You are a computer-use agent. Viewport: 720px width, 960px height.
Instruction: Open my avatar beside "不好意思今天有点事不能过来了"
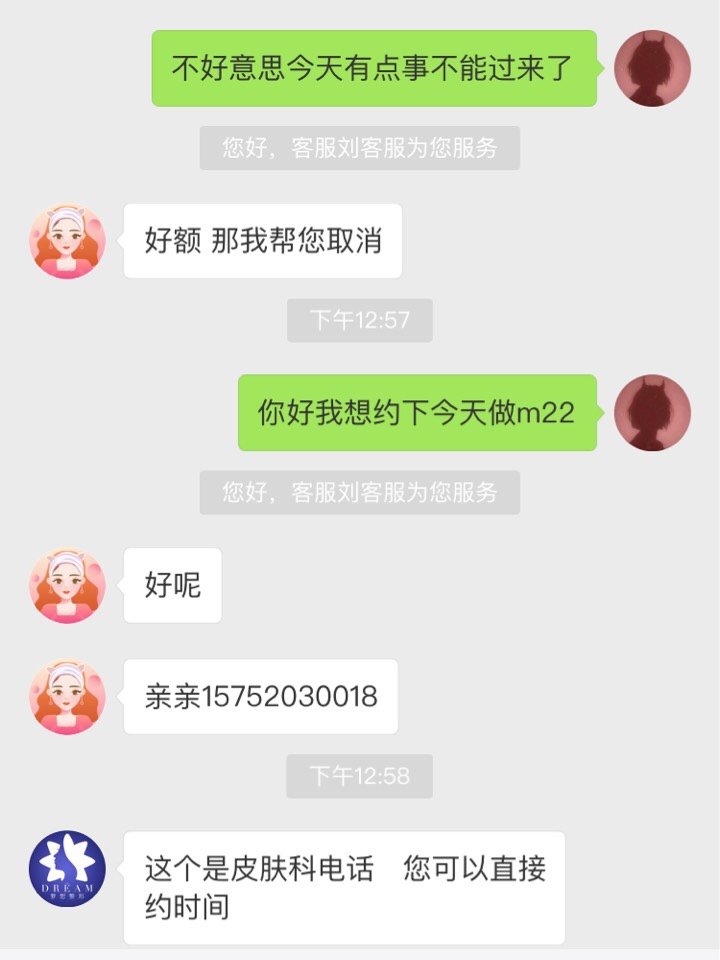tap(652, 68)
